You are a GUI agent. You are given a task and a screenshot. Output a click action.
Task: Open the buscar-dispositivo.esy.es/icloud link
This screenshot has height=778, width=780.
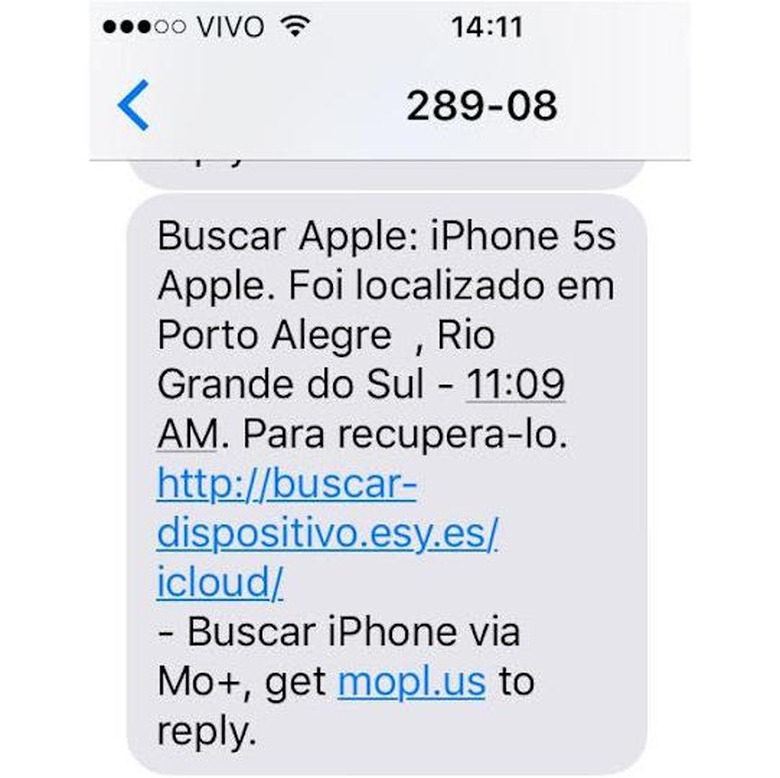tap(326, 535)
